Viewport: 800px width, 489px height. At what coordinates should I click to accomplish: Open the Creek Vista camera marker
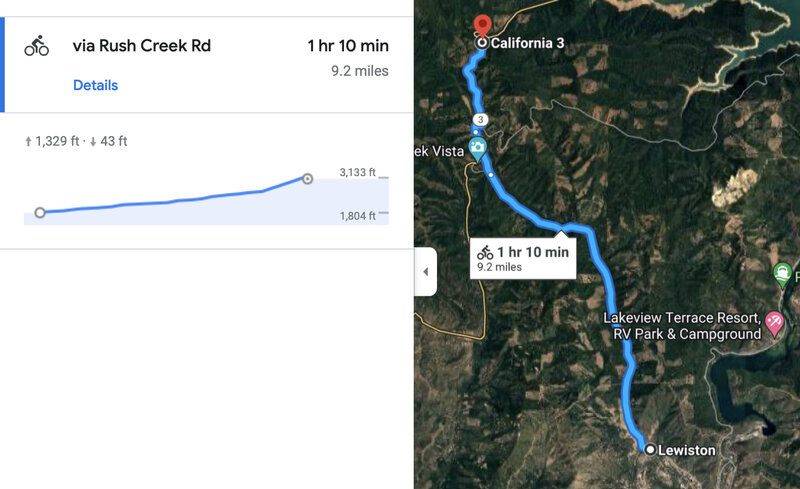[478, 149]
